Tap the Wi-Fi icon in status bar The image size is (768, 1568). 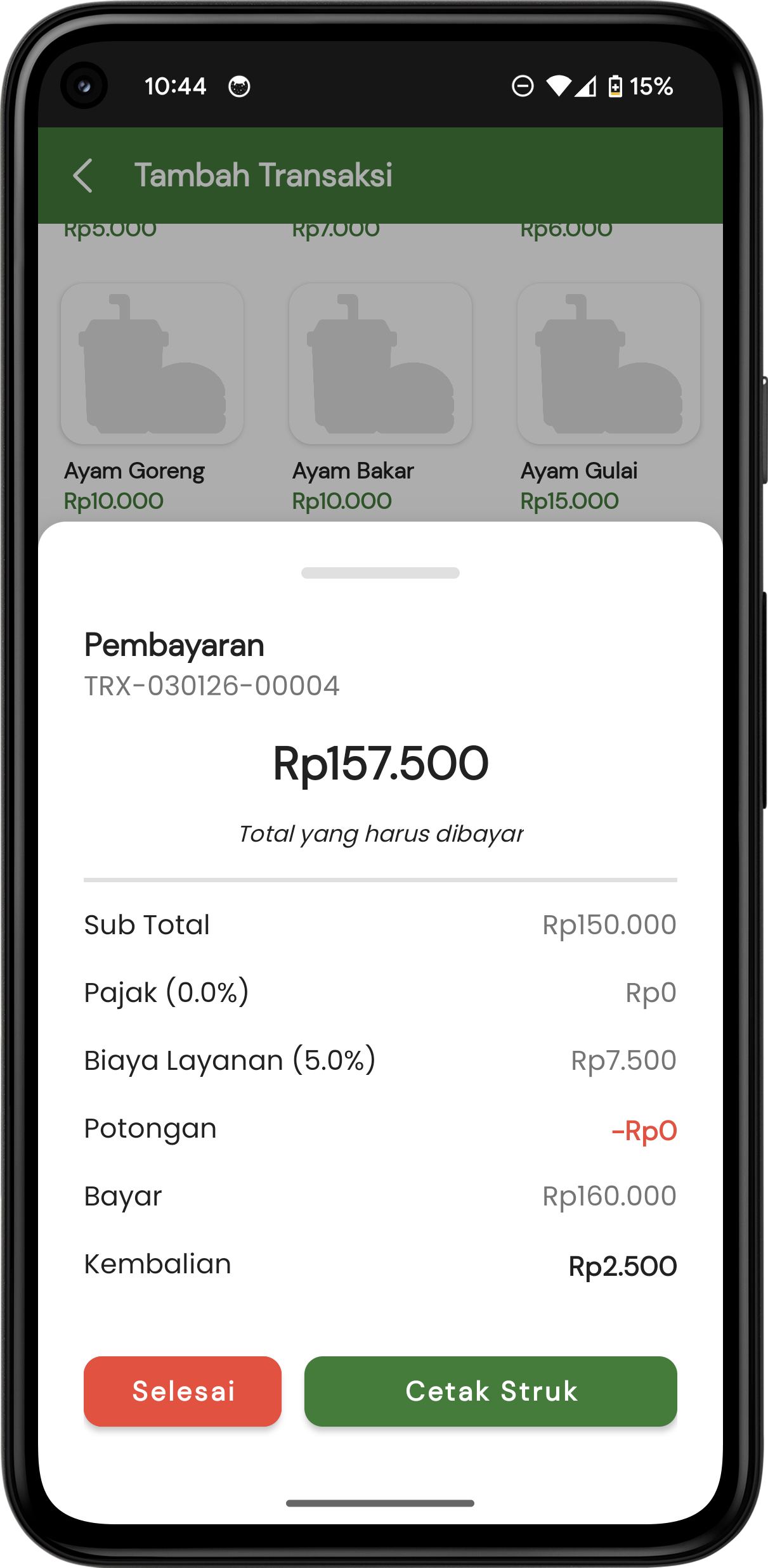[x=559, y=87]
